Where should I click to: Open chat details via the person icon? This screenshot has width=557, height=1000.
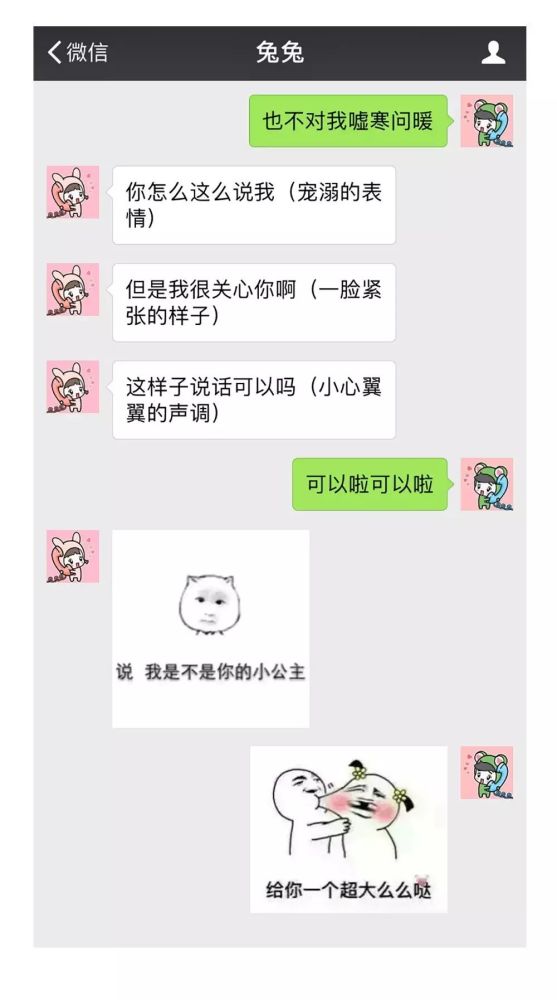pyautogui.click(x=493, y=52)
